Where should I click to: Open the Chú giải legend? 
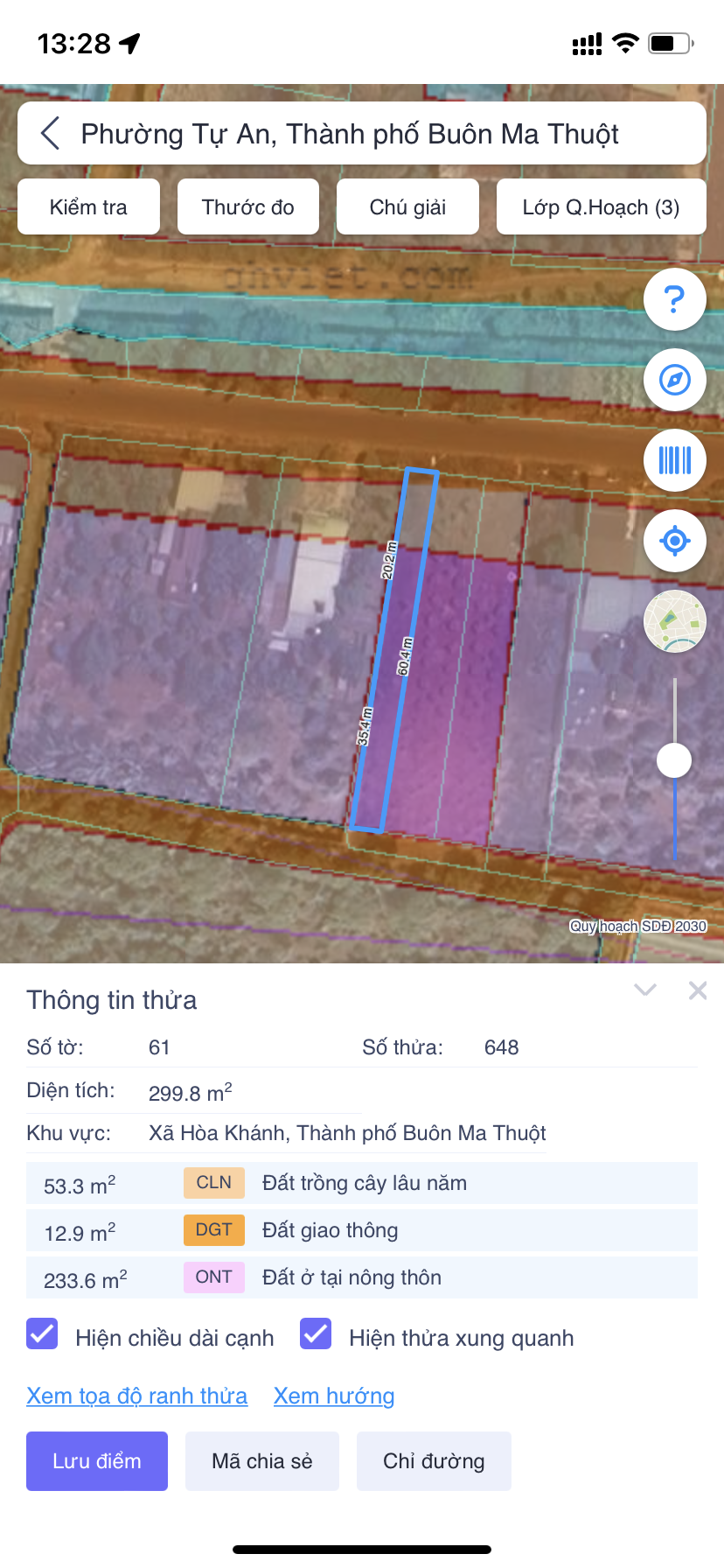407,207
